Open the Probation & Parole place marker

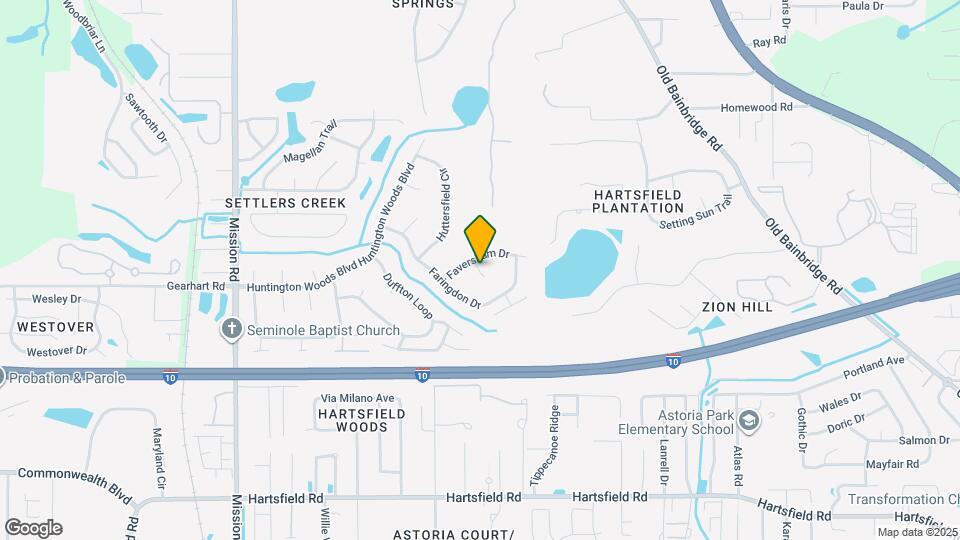coord(3,377)
